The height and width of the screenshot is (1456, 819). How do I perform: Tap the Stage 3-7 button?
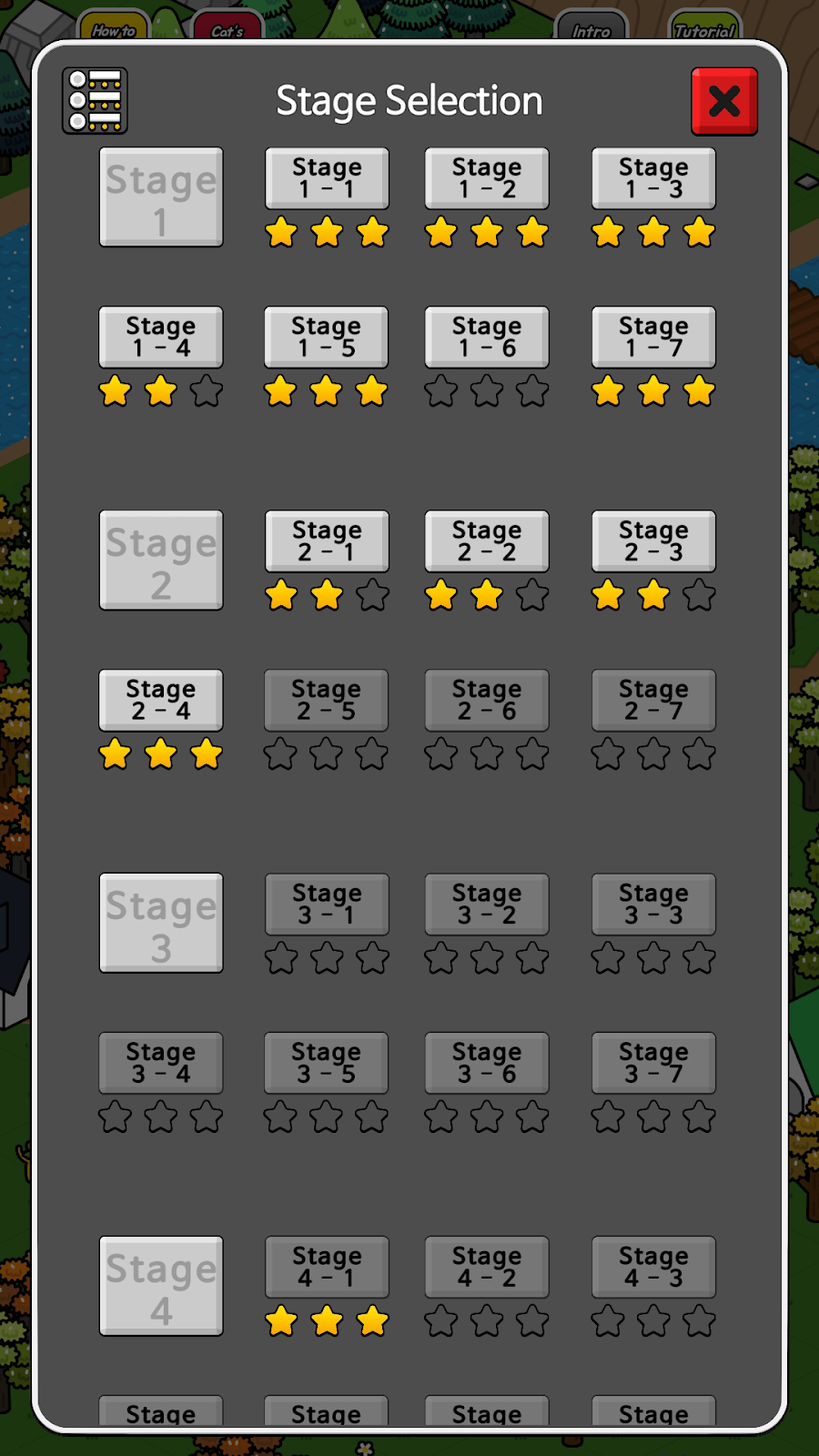[653, 1062]
